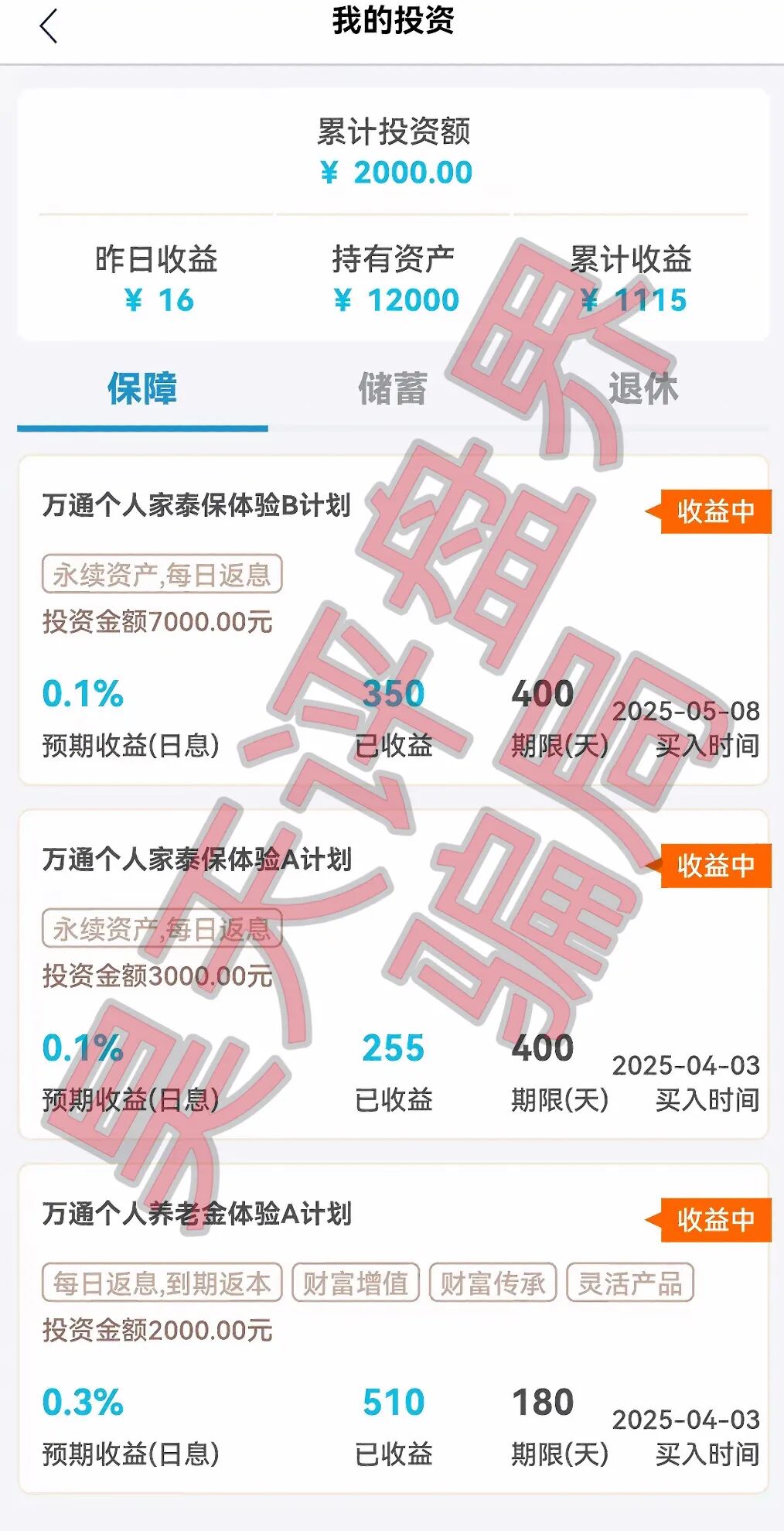Select the 保障 tab
784x1531 pixels.
[142, 389]
